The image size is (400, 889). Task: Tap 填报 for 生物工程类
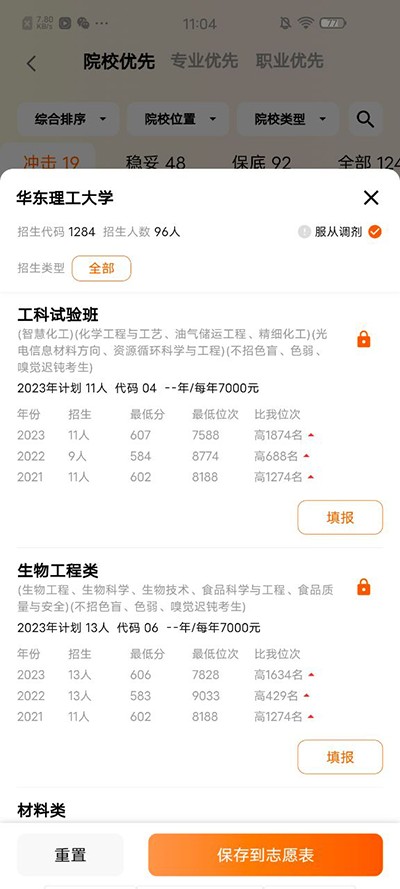[x=340, y=757]
